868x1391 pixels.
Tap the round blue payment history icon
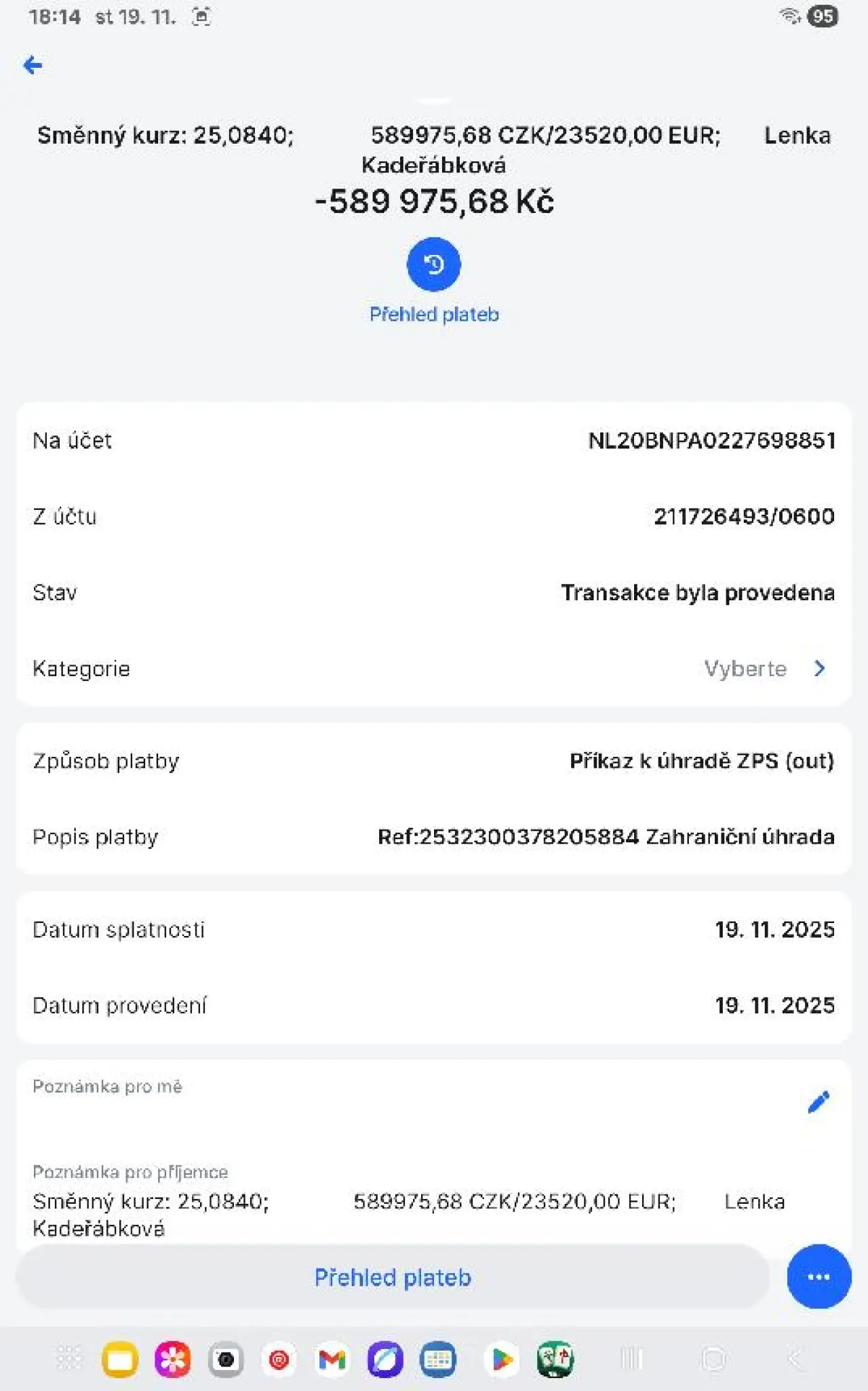(x=434, y=265)
